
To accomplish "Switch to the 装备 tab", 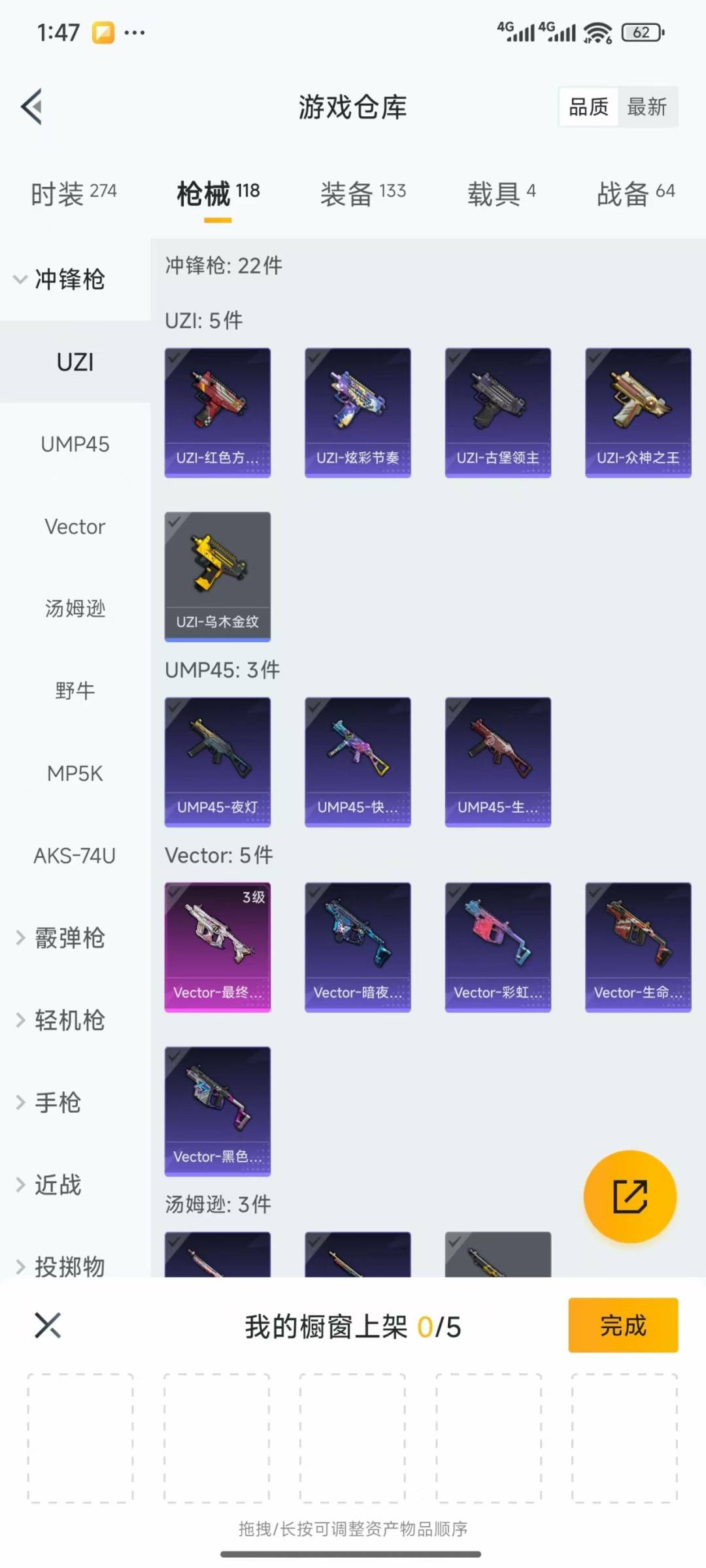I will (363, 193).
